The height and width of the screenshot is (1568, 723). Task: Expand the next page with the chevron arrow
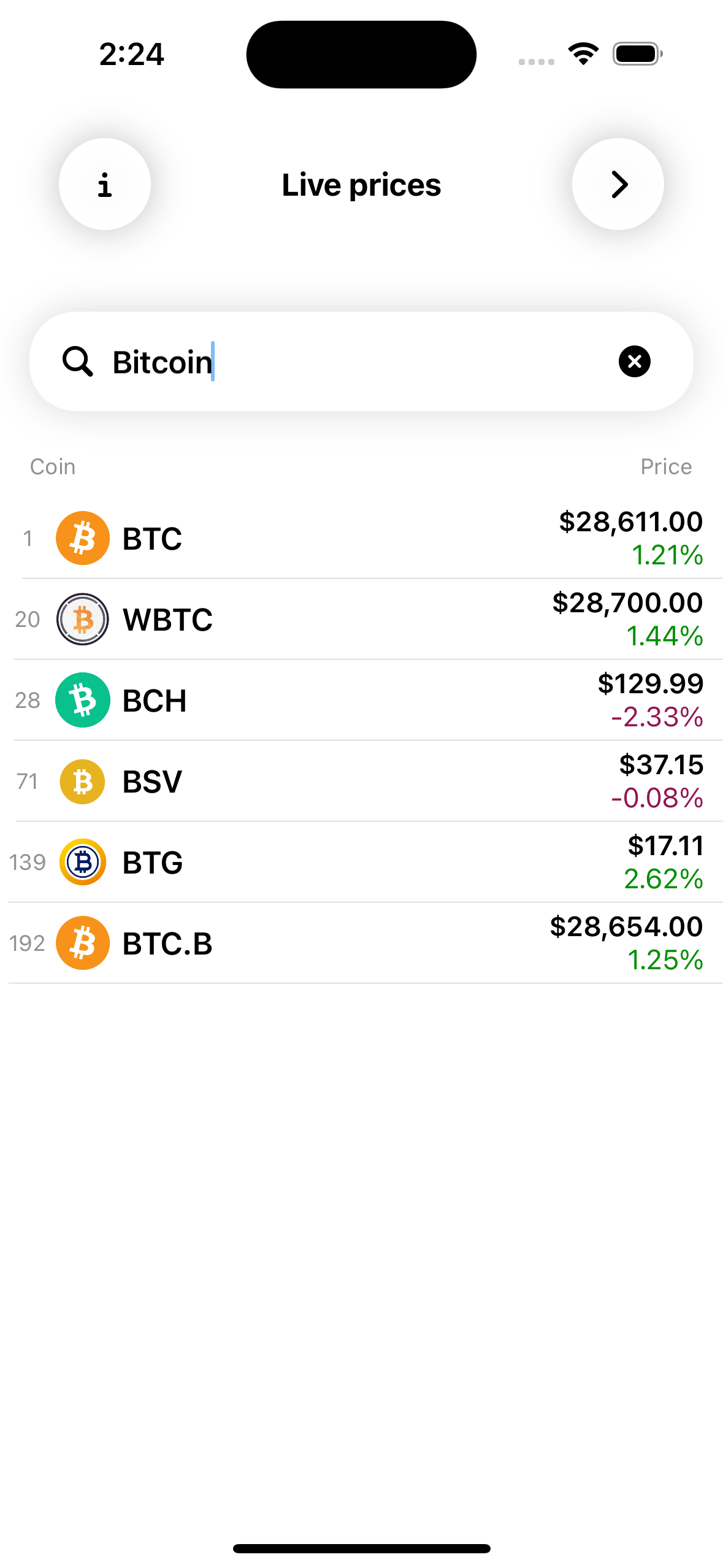coord(618,184)
